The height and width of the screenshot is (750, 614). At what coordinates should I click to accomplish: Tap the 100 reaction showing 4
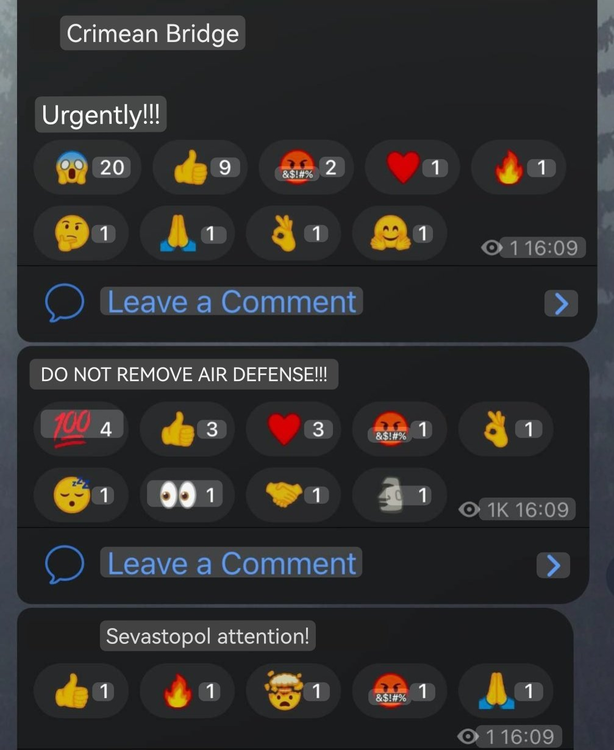pyautogui.click(x=81, y=429)
